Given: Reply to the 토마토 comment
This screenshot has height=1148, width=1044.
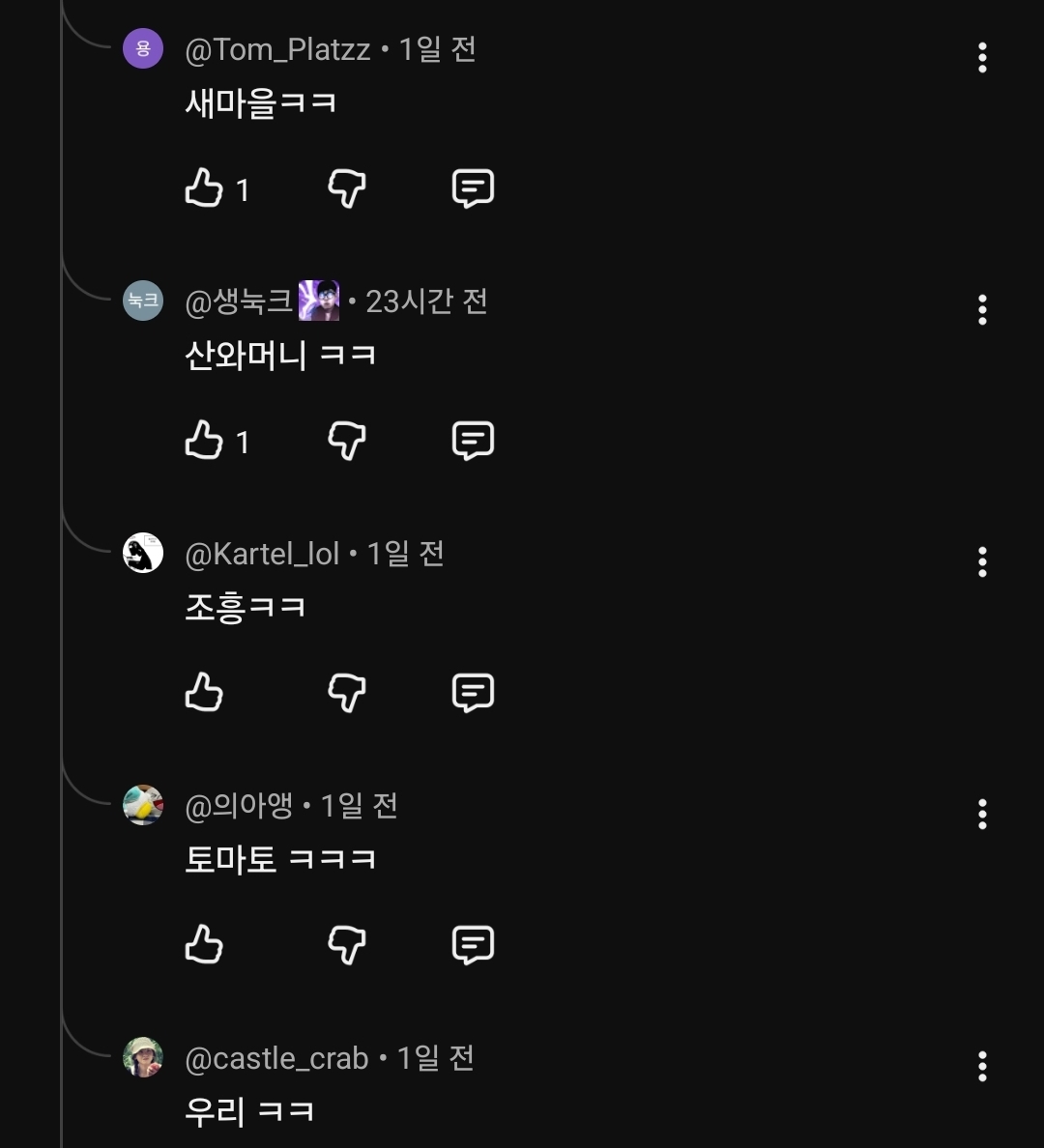Looking at the screenshot, I should tap(473, 945).
